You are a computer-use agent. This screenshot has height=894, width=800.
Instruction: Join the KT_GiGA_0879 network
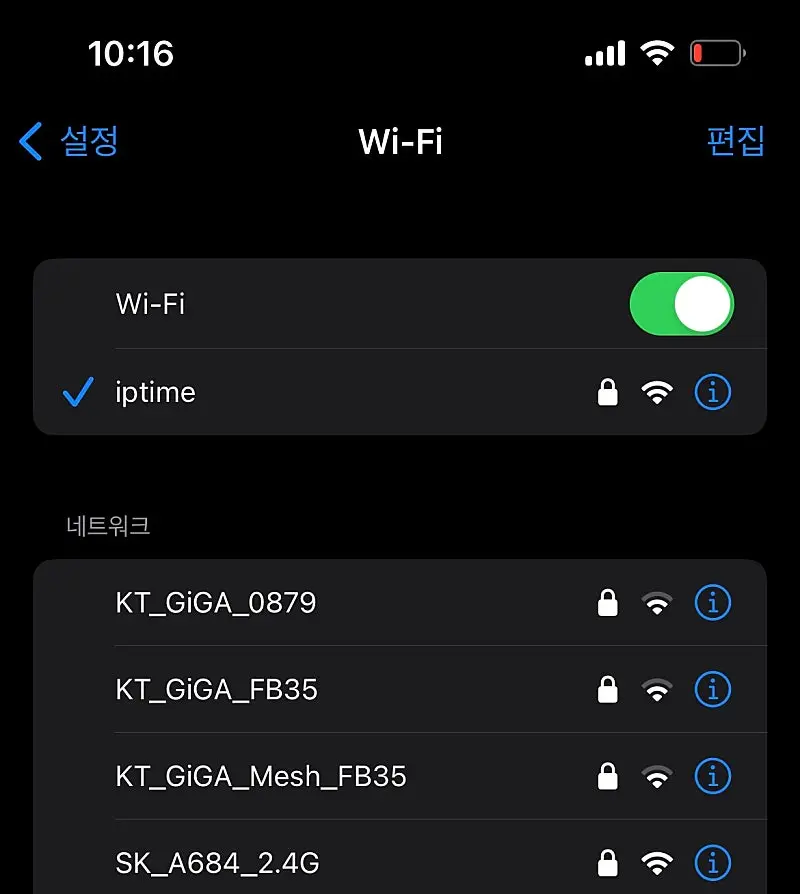(x=300, y=603)
